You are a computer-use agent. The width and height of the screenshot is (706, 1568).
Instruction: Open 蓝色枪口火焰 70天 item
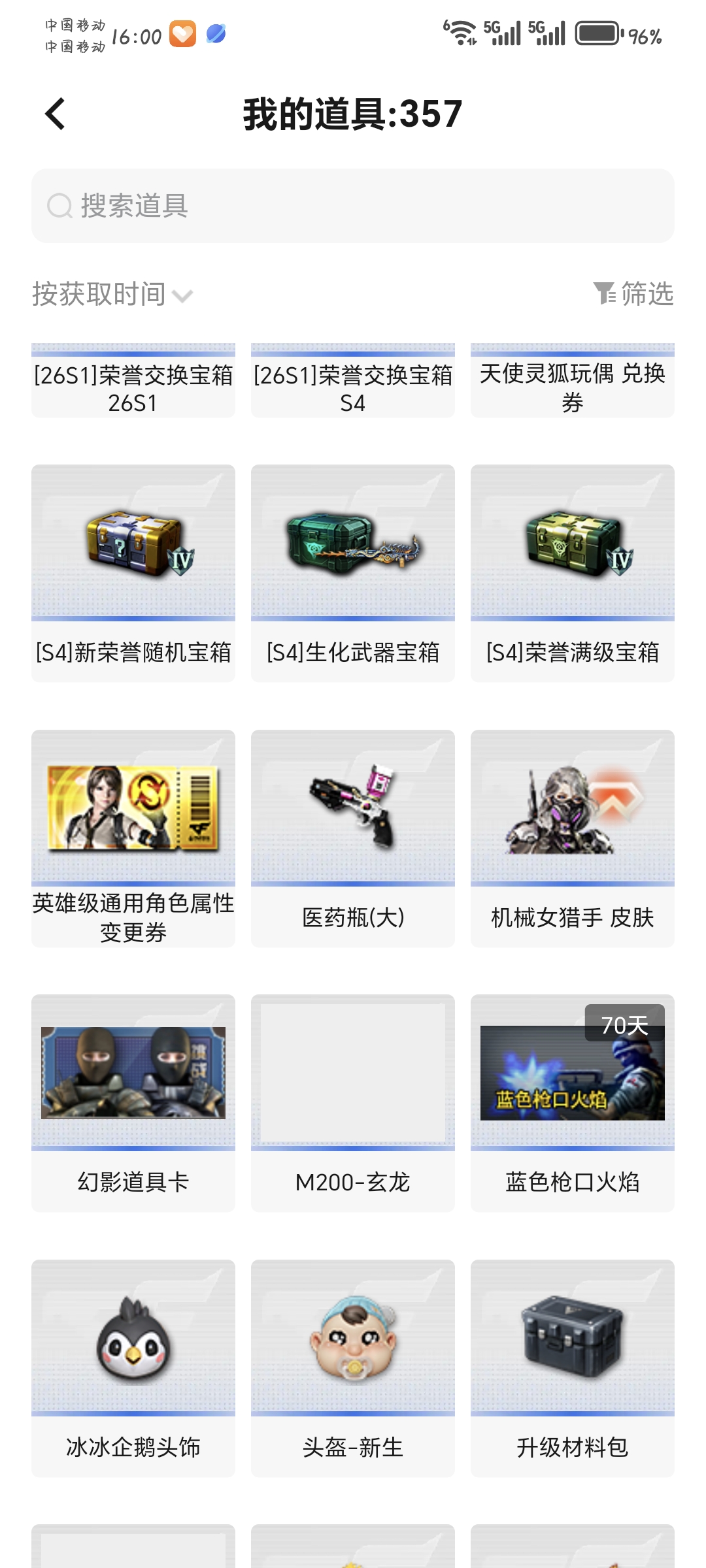pyautogui.click(x=573, y=1103)
